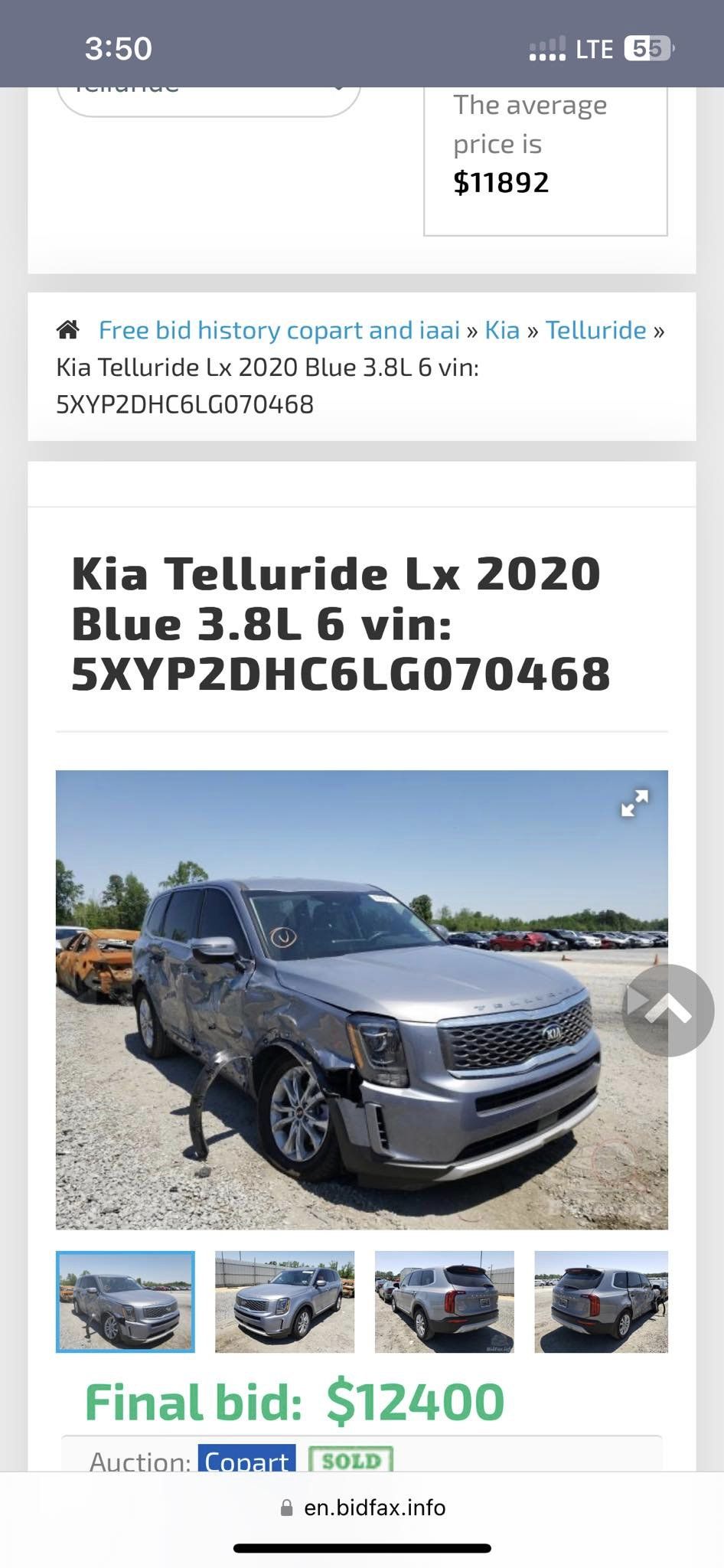Select the first thumbnail, front-left view
The image size is (724, 1568).
126,1302
